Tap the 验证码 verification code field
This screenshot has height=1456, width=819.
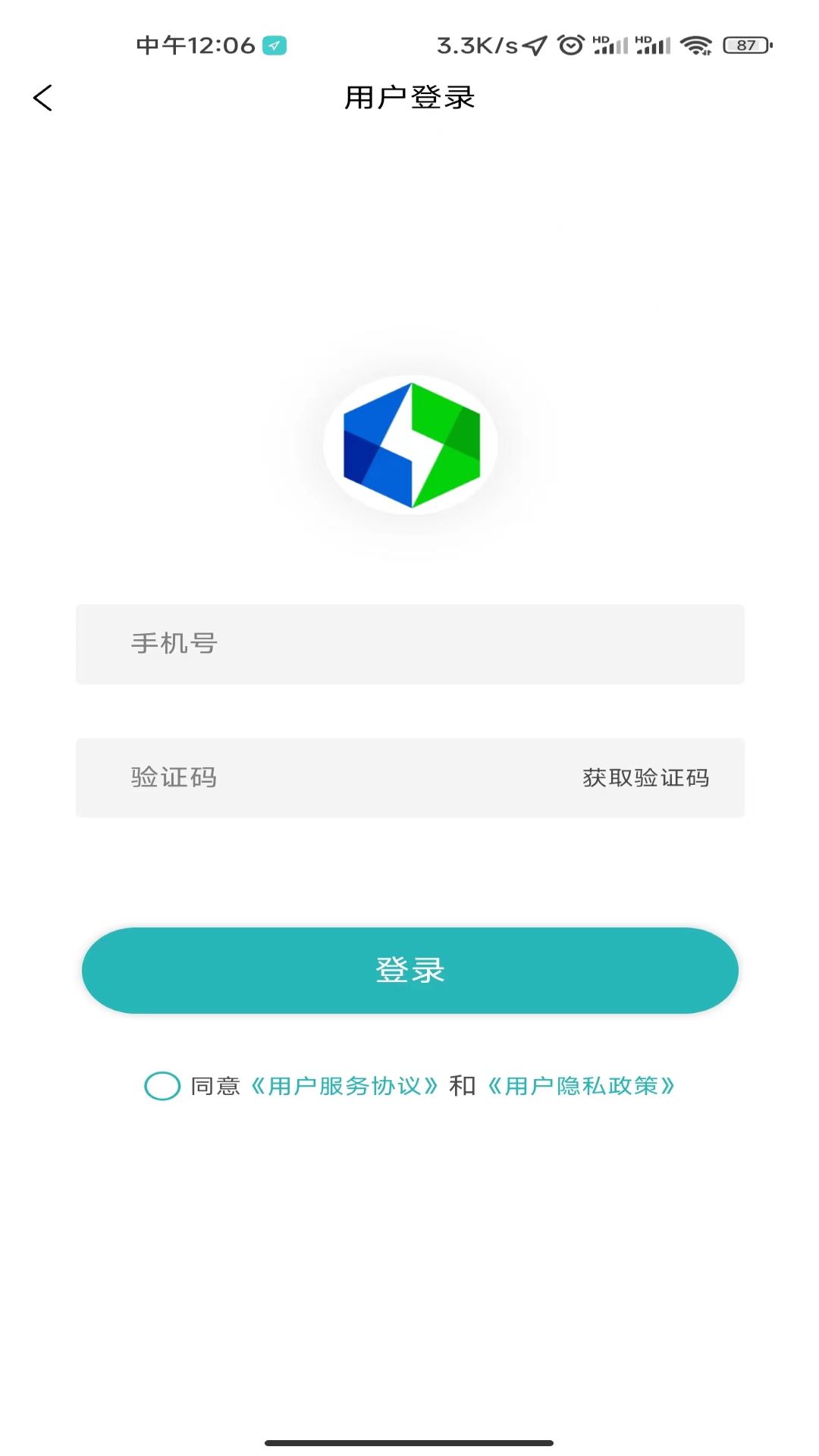click(x=326, y=777)
